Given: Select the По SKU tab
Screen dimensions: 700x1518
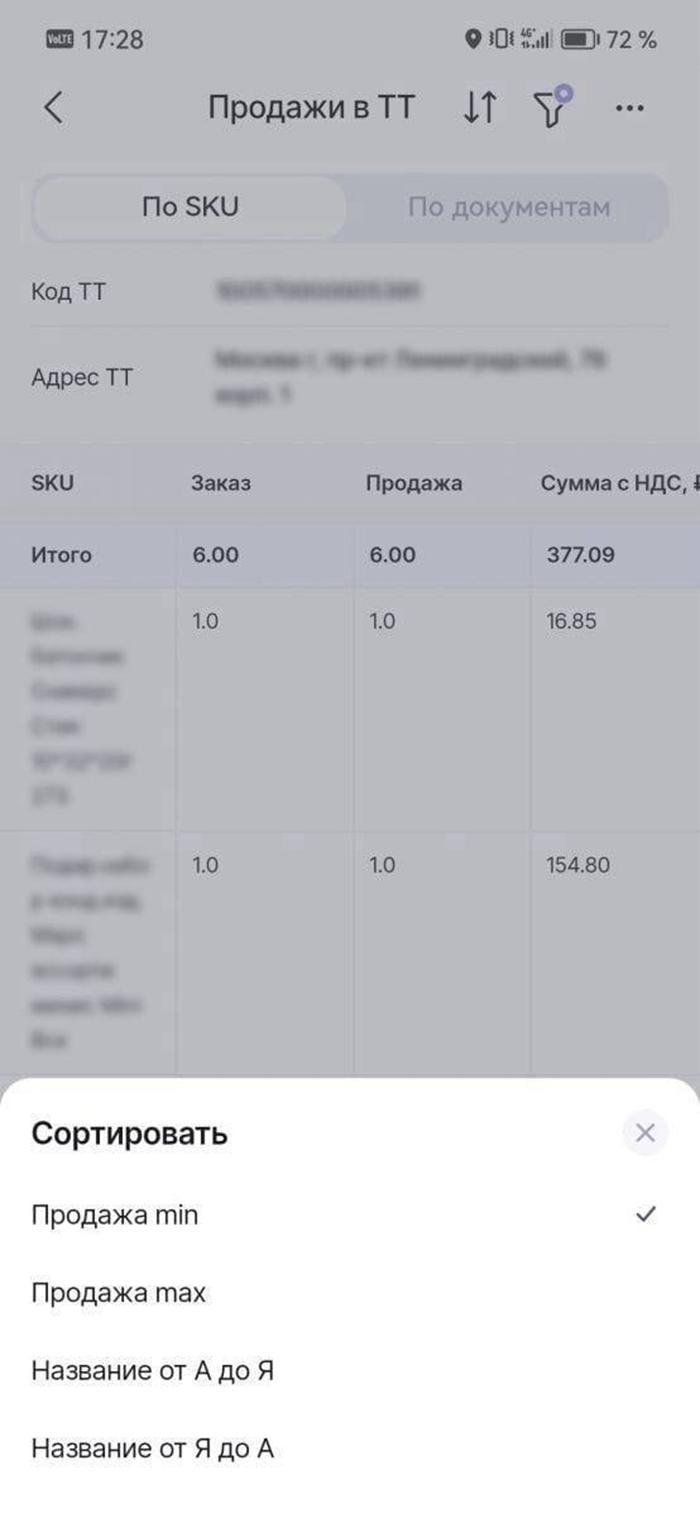Looking at the screenshot, I should point(190,208).
